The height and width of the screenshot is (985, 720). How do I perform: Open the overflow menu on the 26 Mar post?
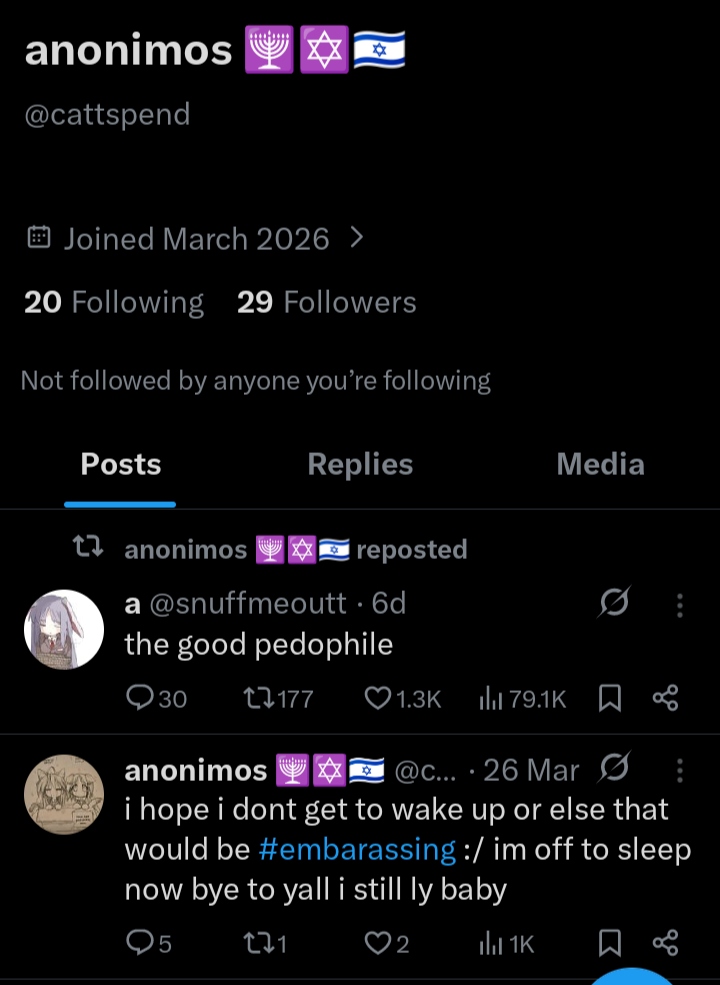pos(680,770)
